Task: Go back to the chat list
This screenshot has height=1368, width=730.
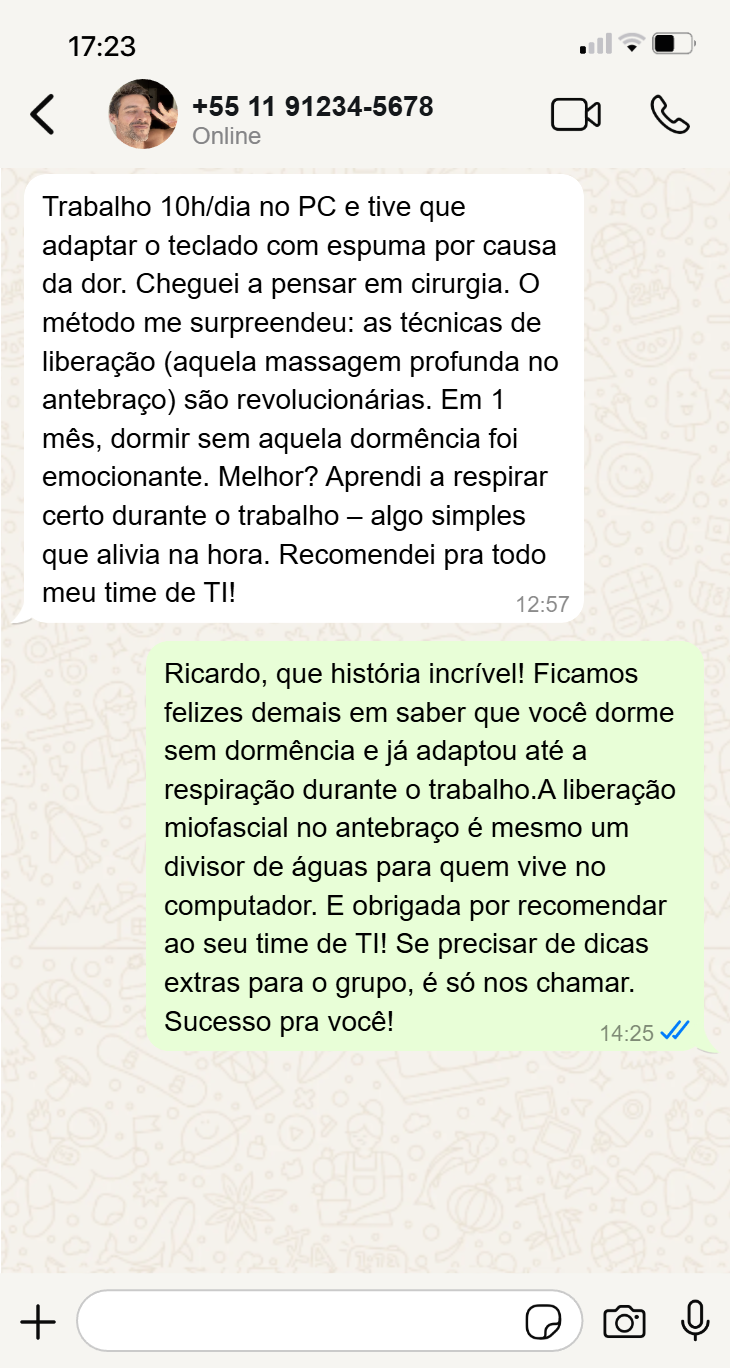Action: click(x=42, y=115)
